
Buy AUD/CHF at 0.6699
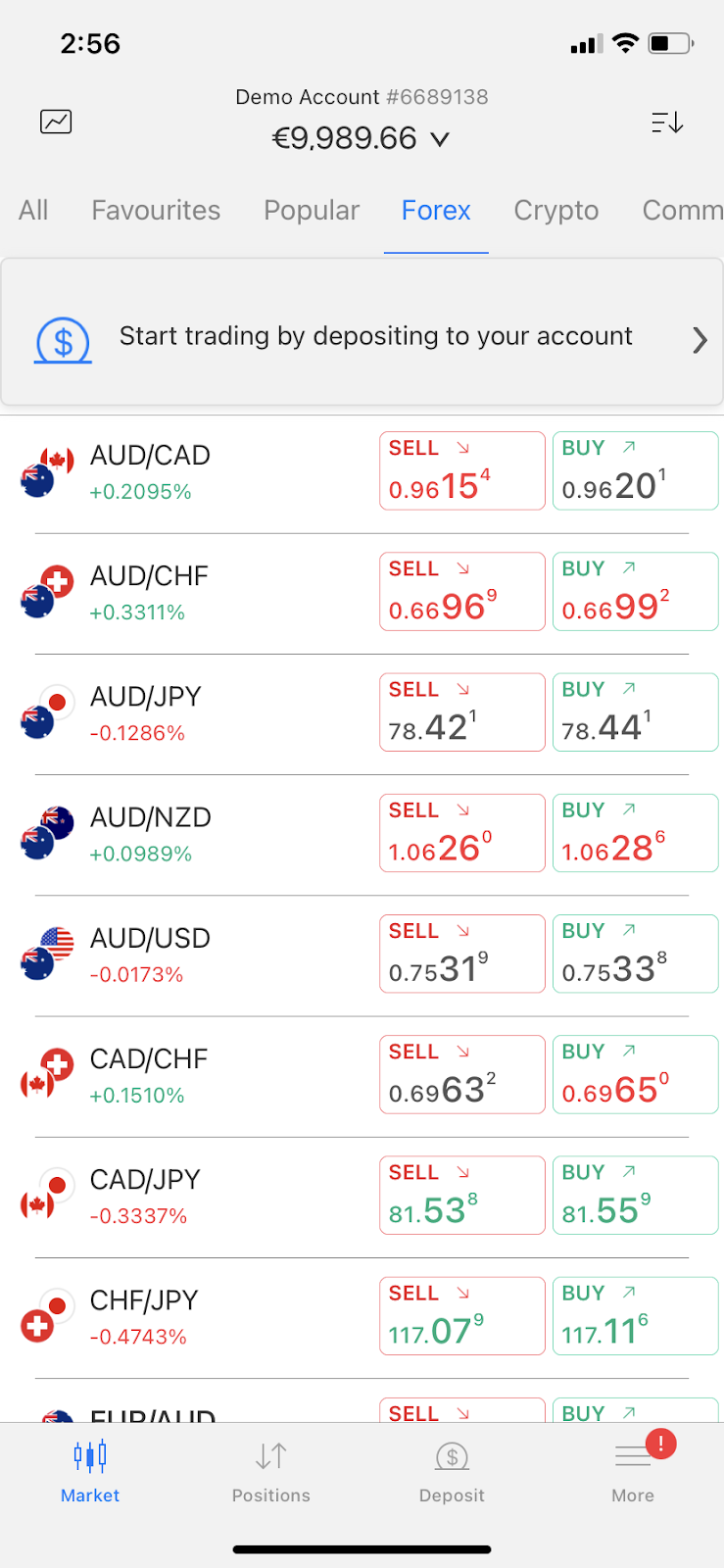point(635,592)
